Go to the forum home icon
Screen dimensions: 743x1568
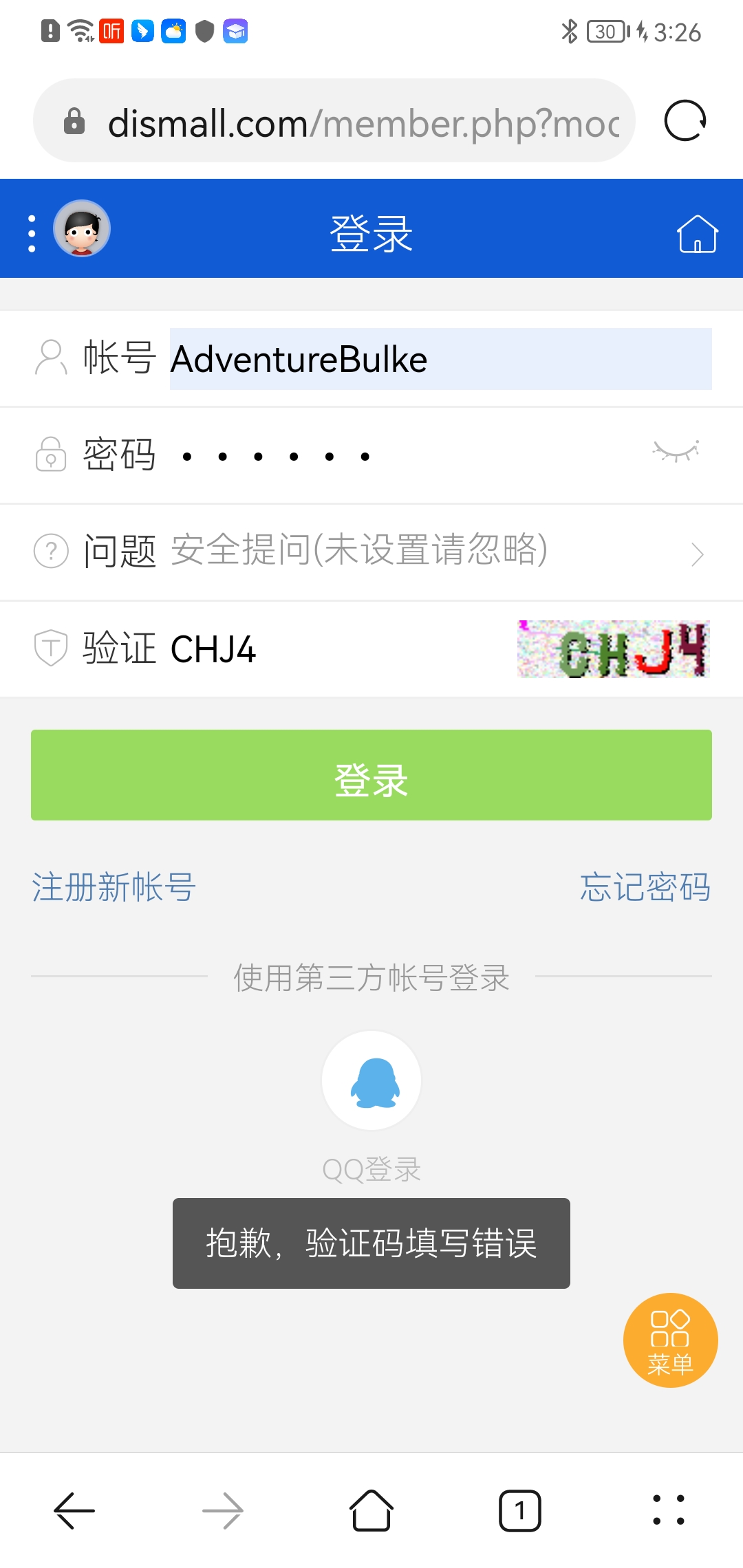click(x=697, y=234)
